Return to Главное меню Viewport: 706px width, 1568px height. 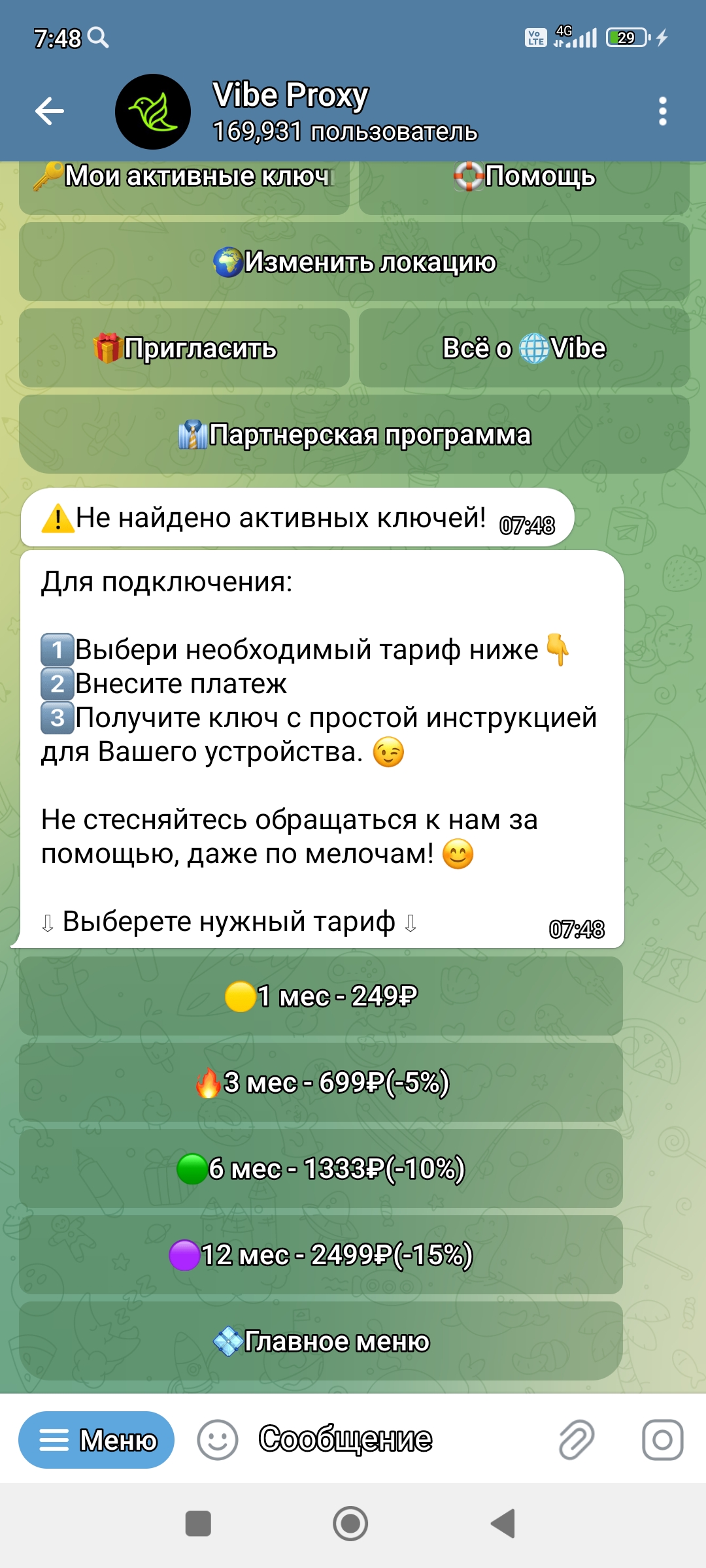321,1341
